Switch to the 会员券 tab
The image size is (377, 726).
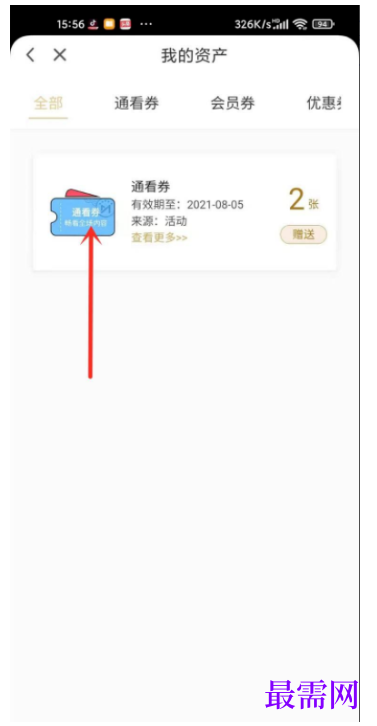click(x=232, y=103)
